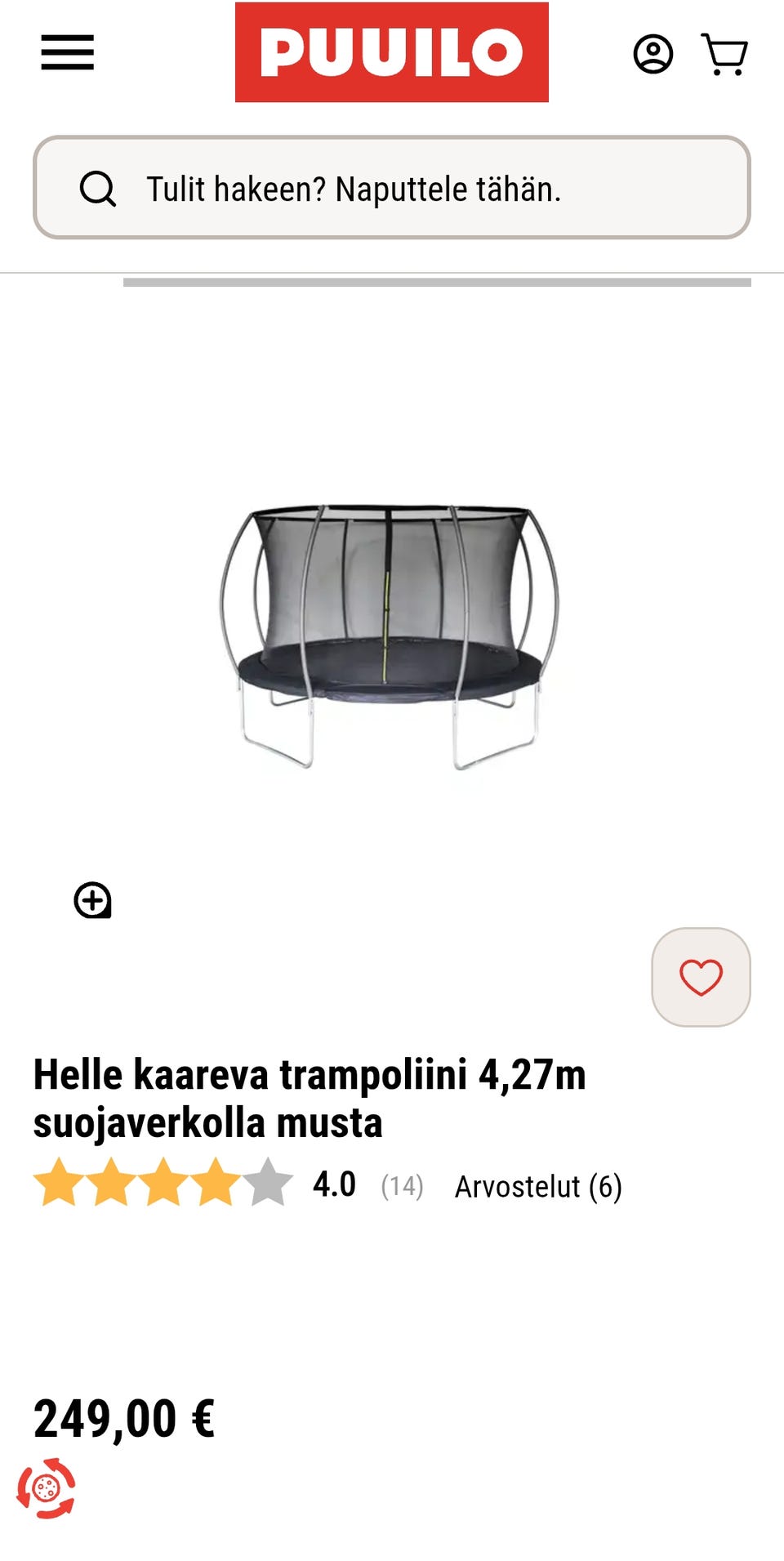Tap the "Tulit hakeen?" search field

coord(392,189)
